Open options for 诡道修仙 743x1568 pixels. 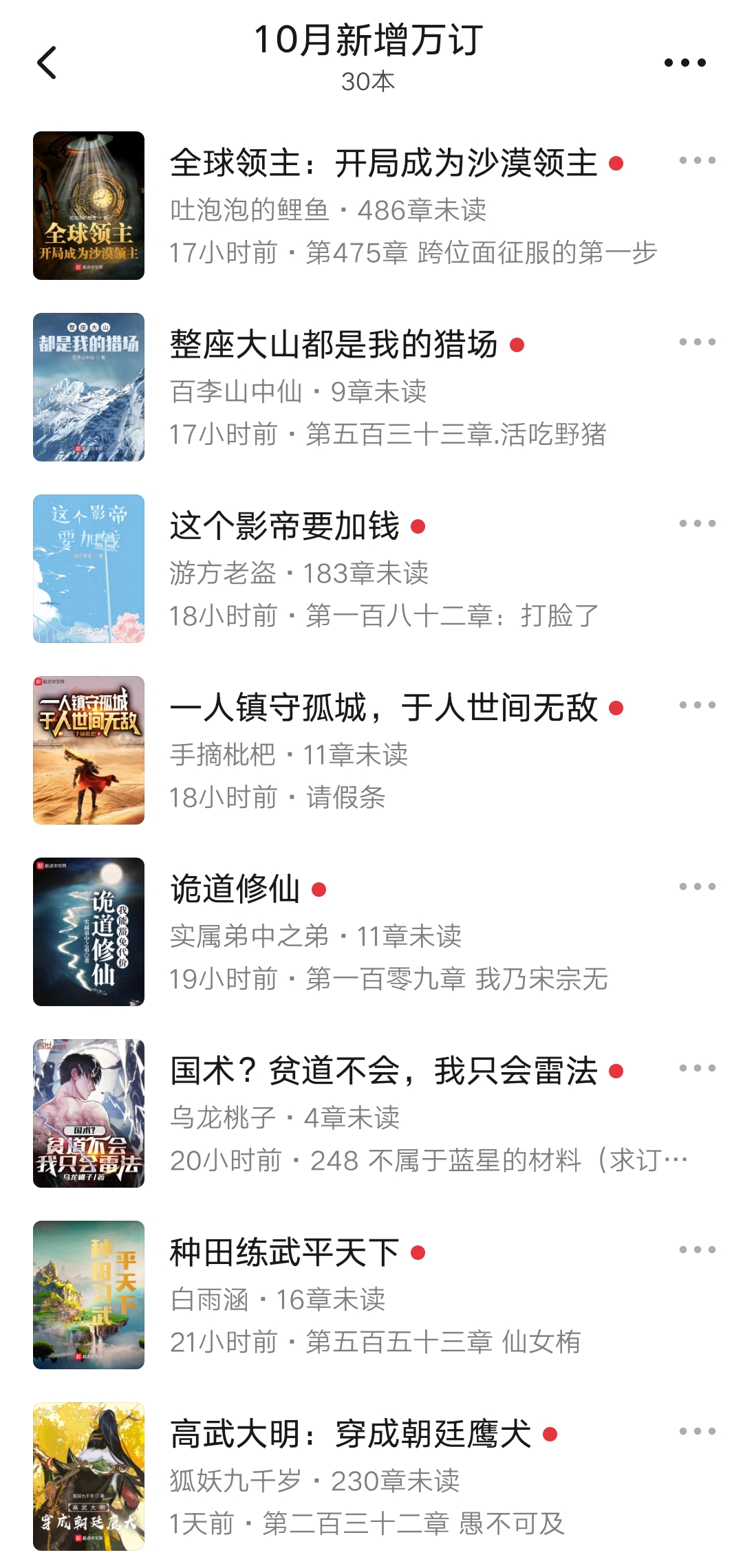point(697,886)
